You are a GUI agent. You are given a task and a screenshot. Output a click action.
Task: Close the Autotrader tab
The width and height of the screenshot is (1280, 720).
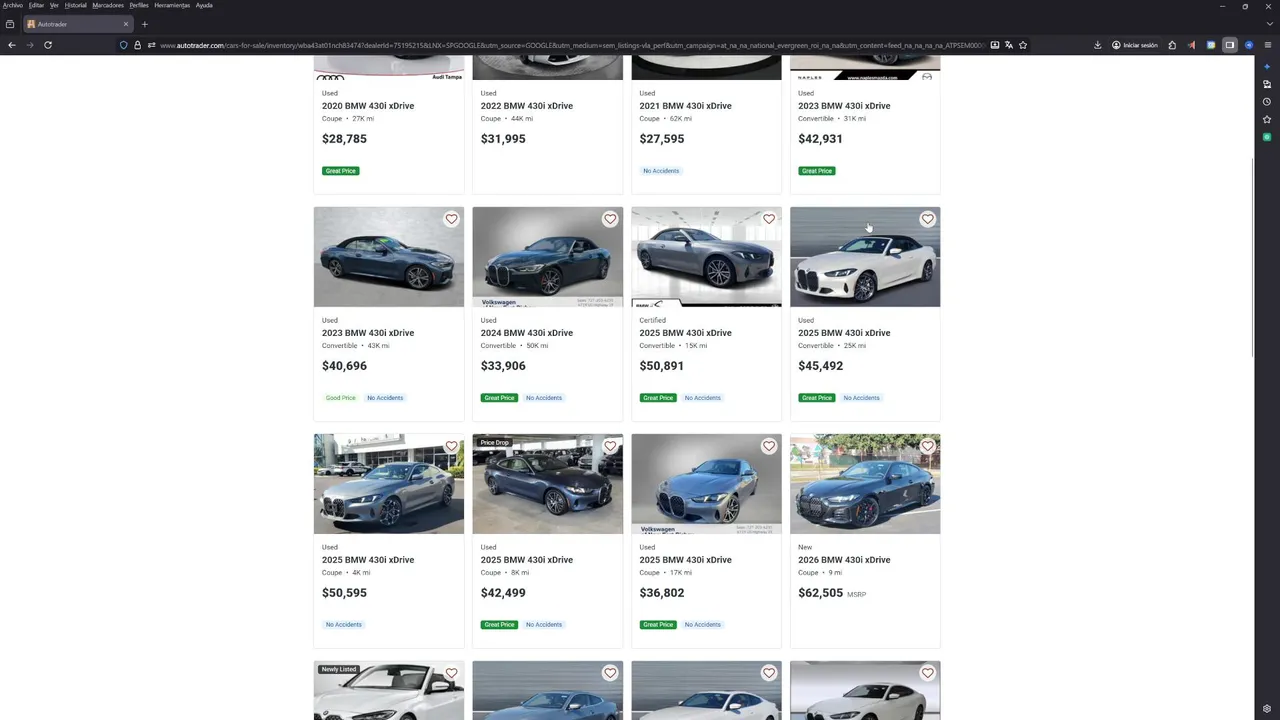pos(126,24)
